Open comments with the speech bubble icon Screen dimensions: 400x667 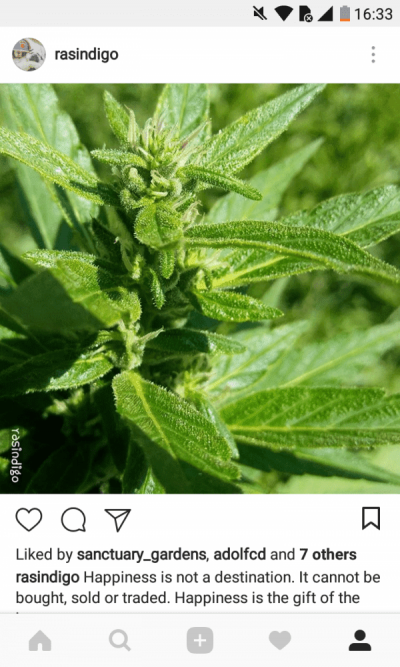(x=74, y=519)
